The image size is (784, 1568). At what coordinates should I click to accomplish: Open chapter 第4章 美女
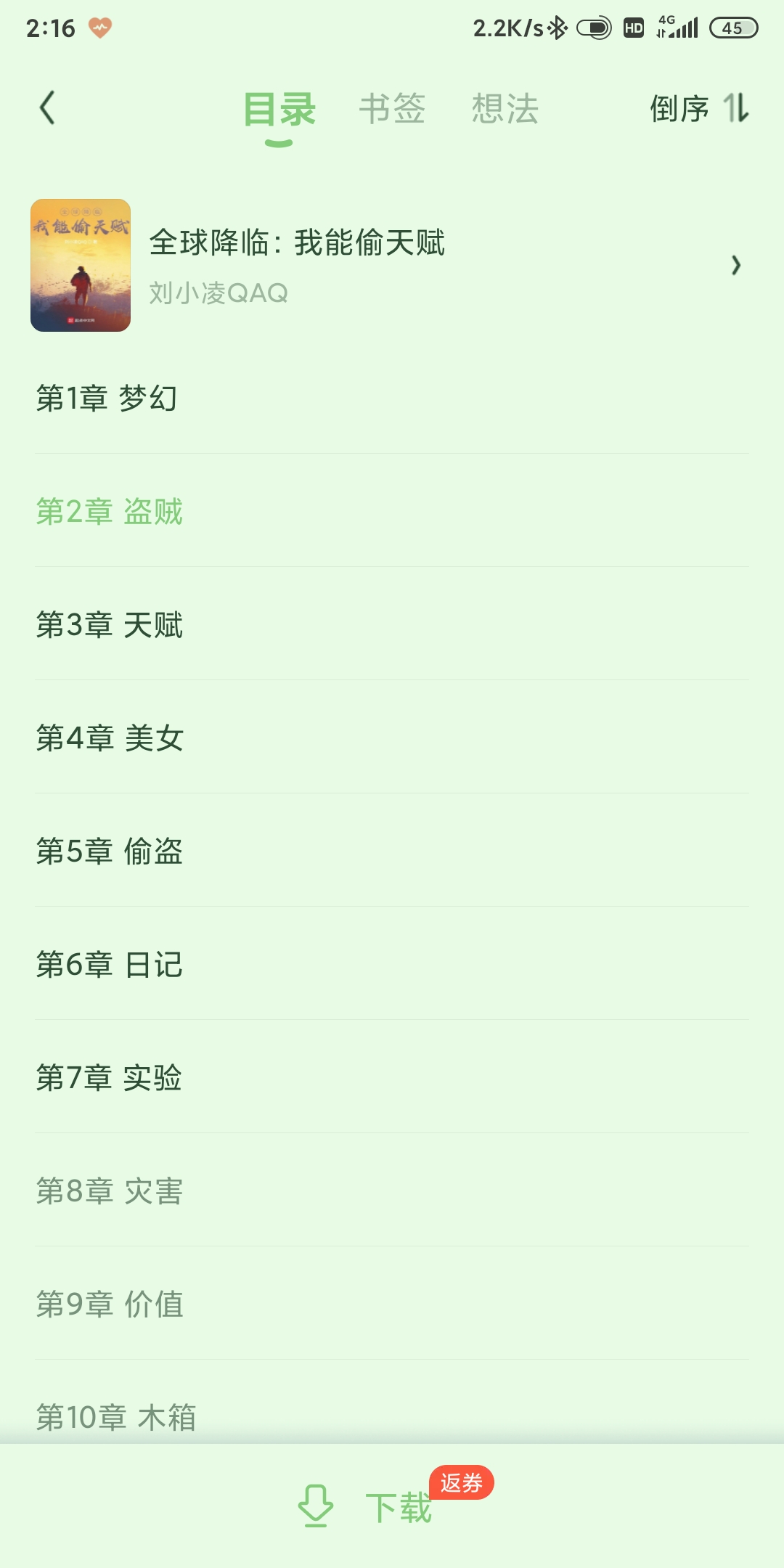[x=392, y=738]
